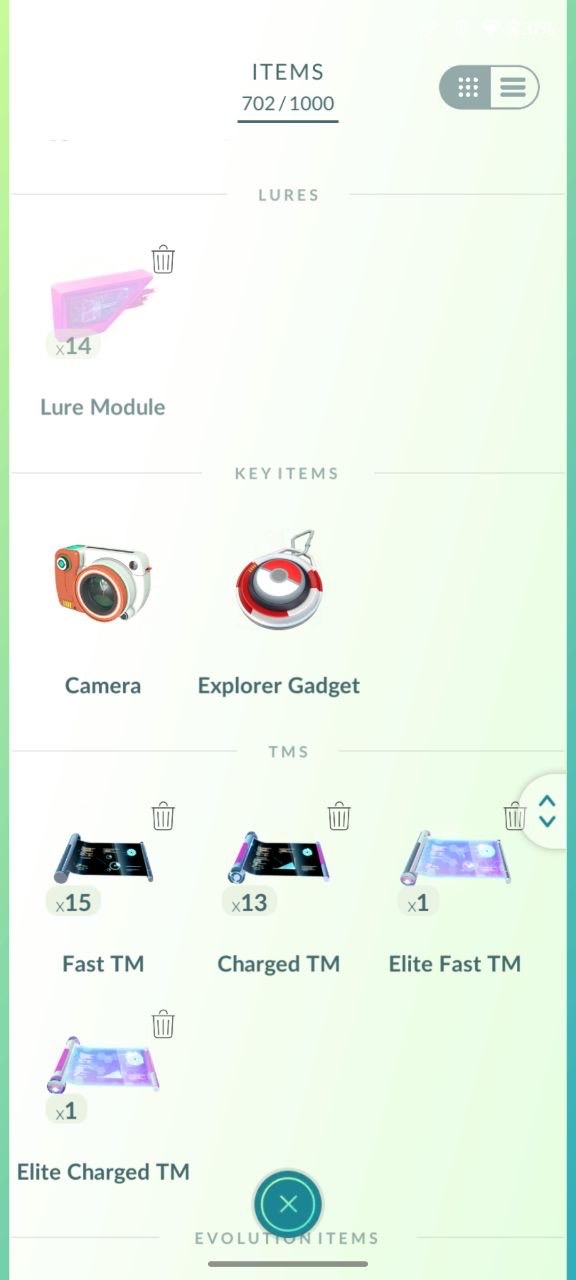The width and height of the screenshot is (576, 1280).
Task: Discard Fast TM using trash icon
Action: point(163,816)
